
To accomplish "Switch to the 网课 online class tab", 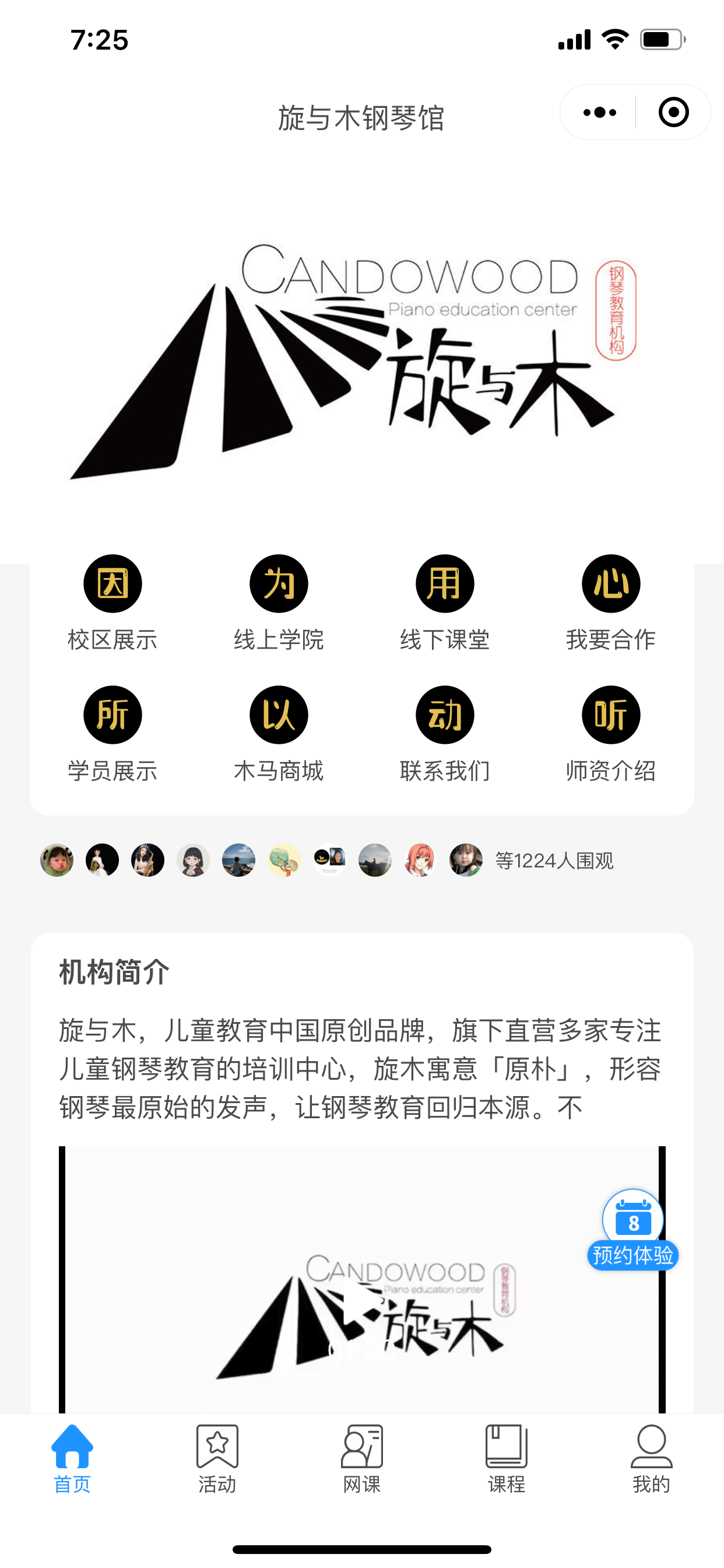I will click(362, 1458).
